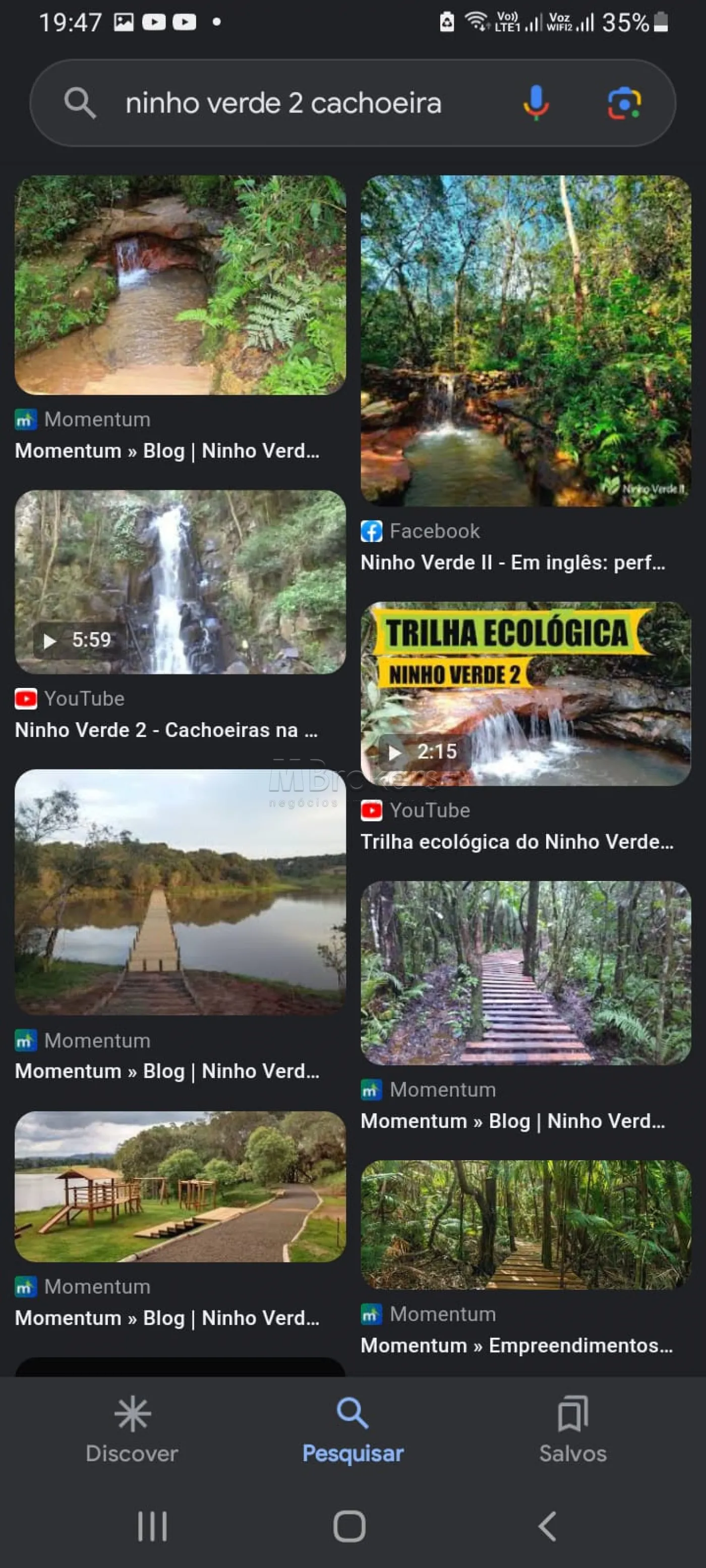Viewport: 706px width, 1568px height.
Task: Open the 5:59 YouTube Cachoeiras video result
Action: (181, 582)
